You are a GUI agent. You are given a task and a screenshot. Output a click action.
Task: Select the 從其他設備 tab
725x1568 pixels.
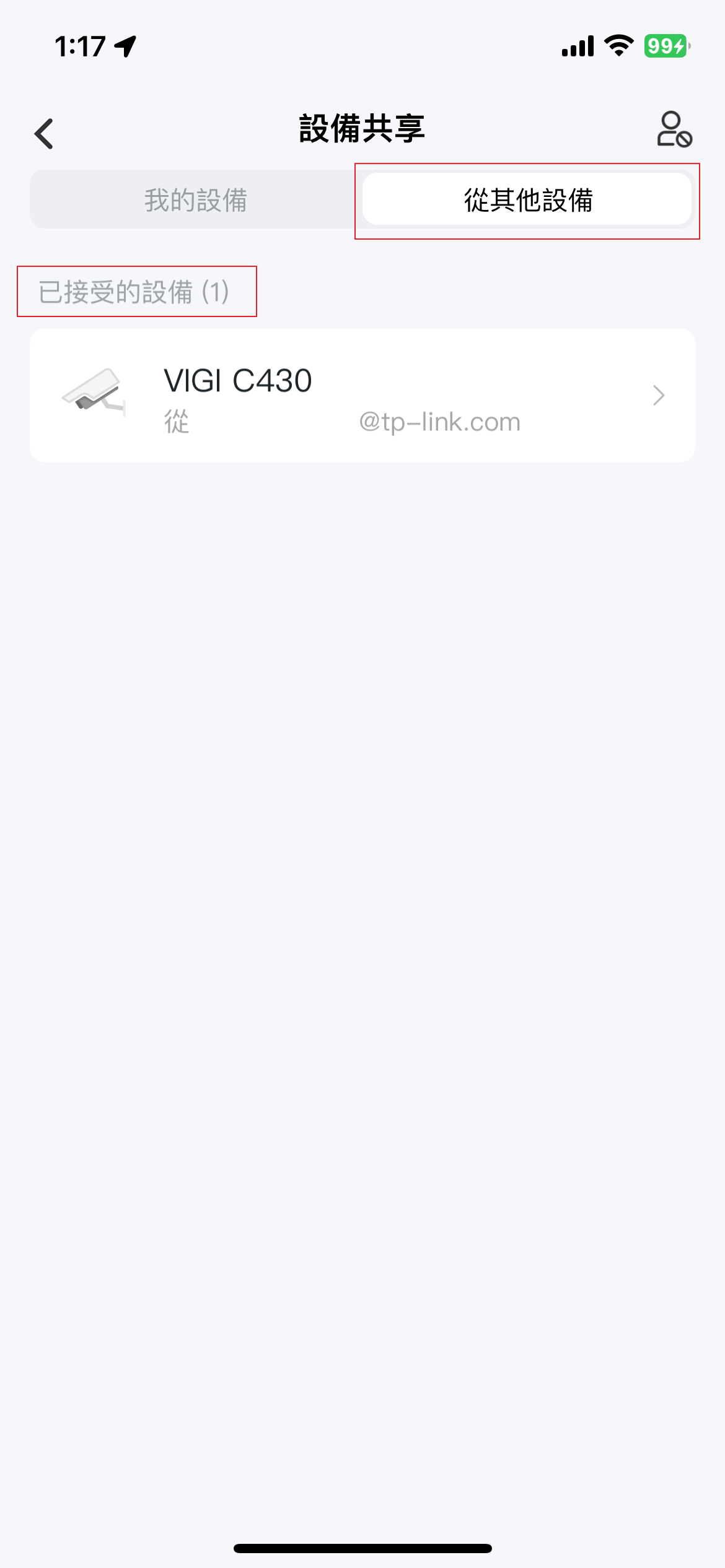pyautogui.click(x=527, y=199)
